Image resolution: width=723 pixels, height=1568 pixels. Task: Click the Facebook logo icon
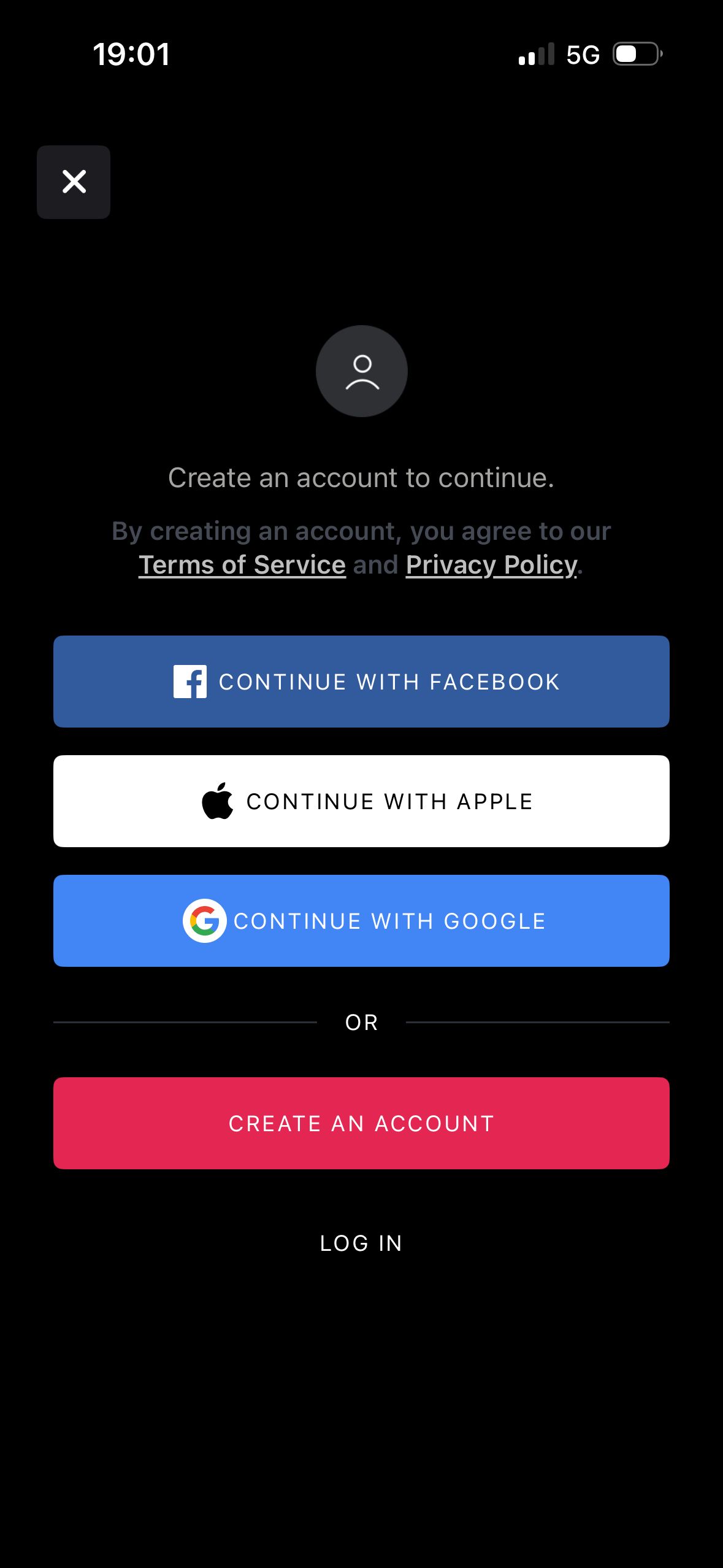click(x=191, y=681)
